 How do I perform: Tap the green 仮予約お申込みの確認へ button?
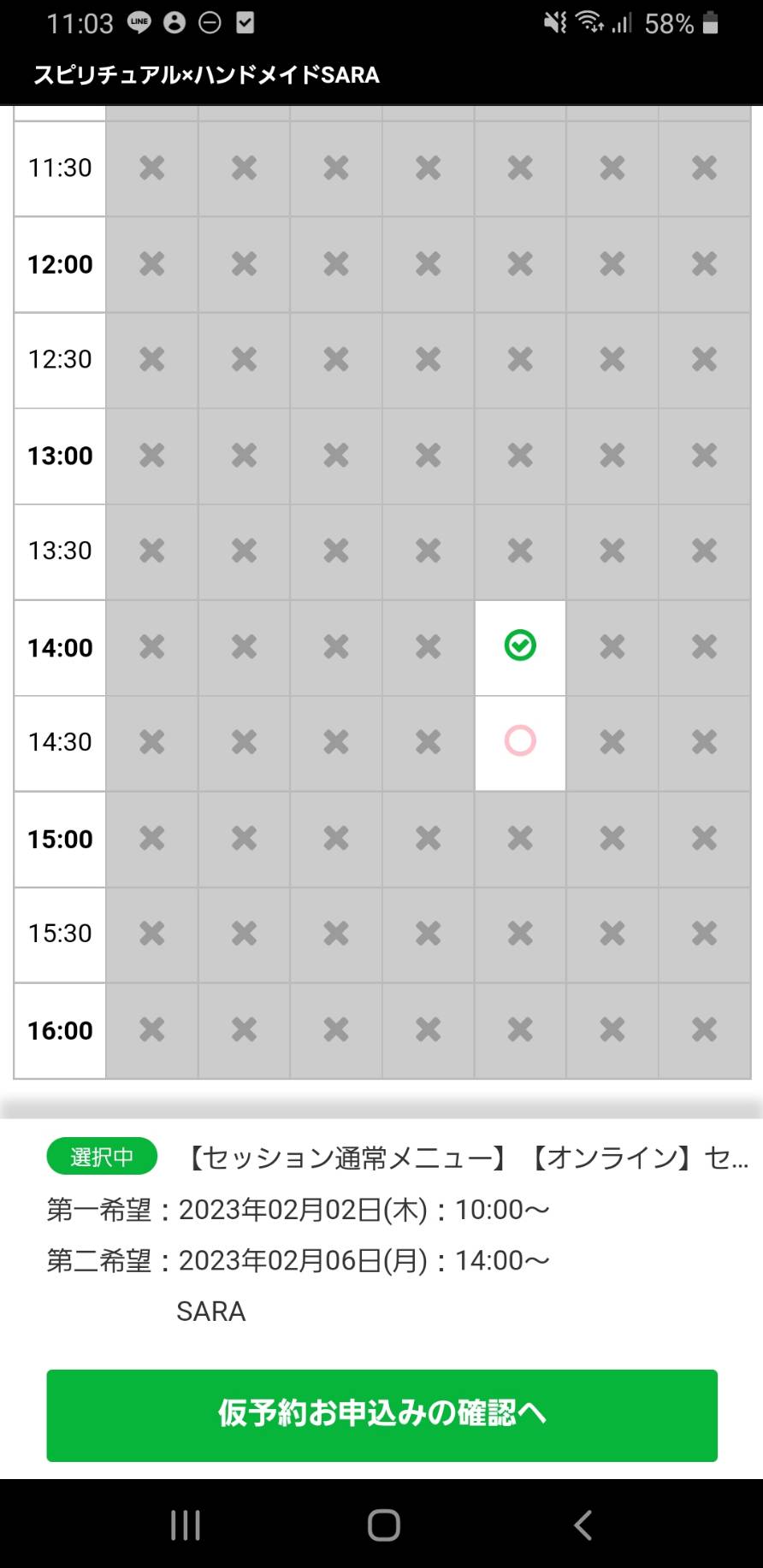pyautogui.click(x=381, y=1415)
